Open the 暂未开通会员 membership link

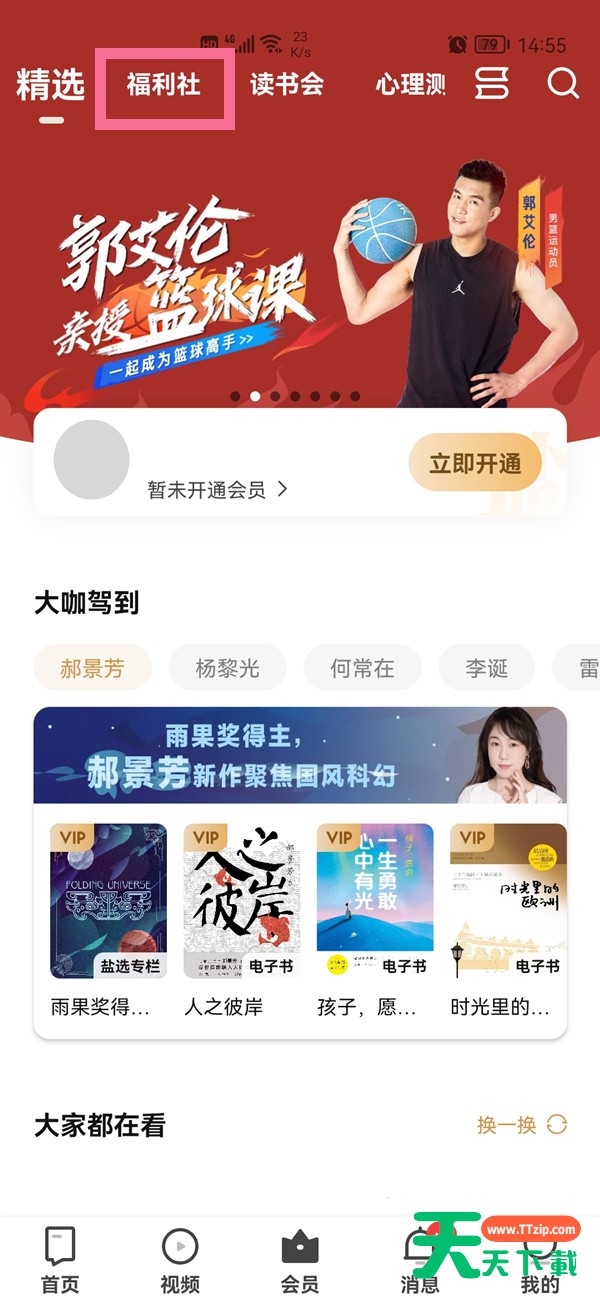pos(218,489)
